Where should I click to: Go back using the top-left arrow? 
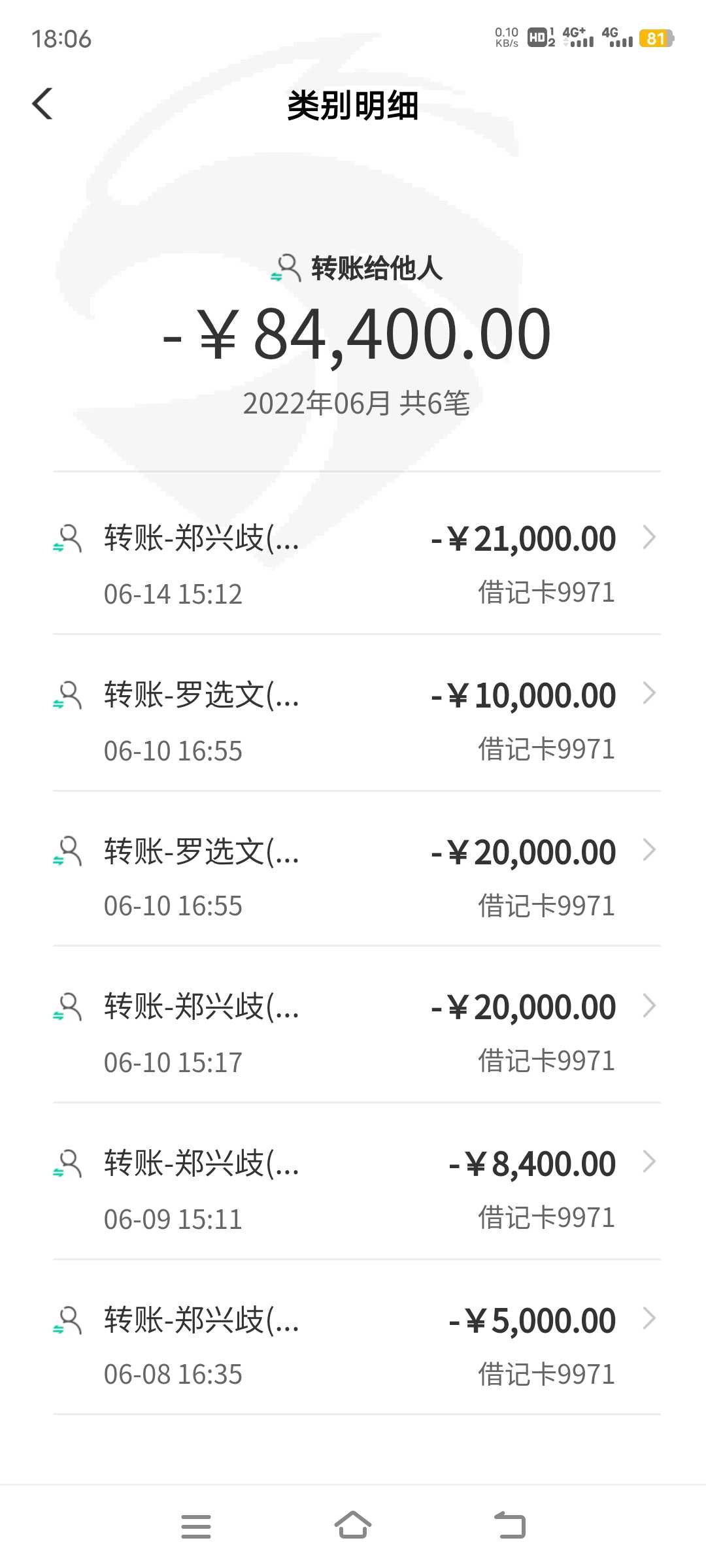tap(43, 105)
